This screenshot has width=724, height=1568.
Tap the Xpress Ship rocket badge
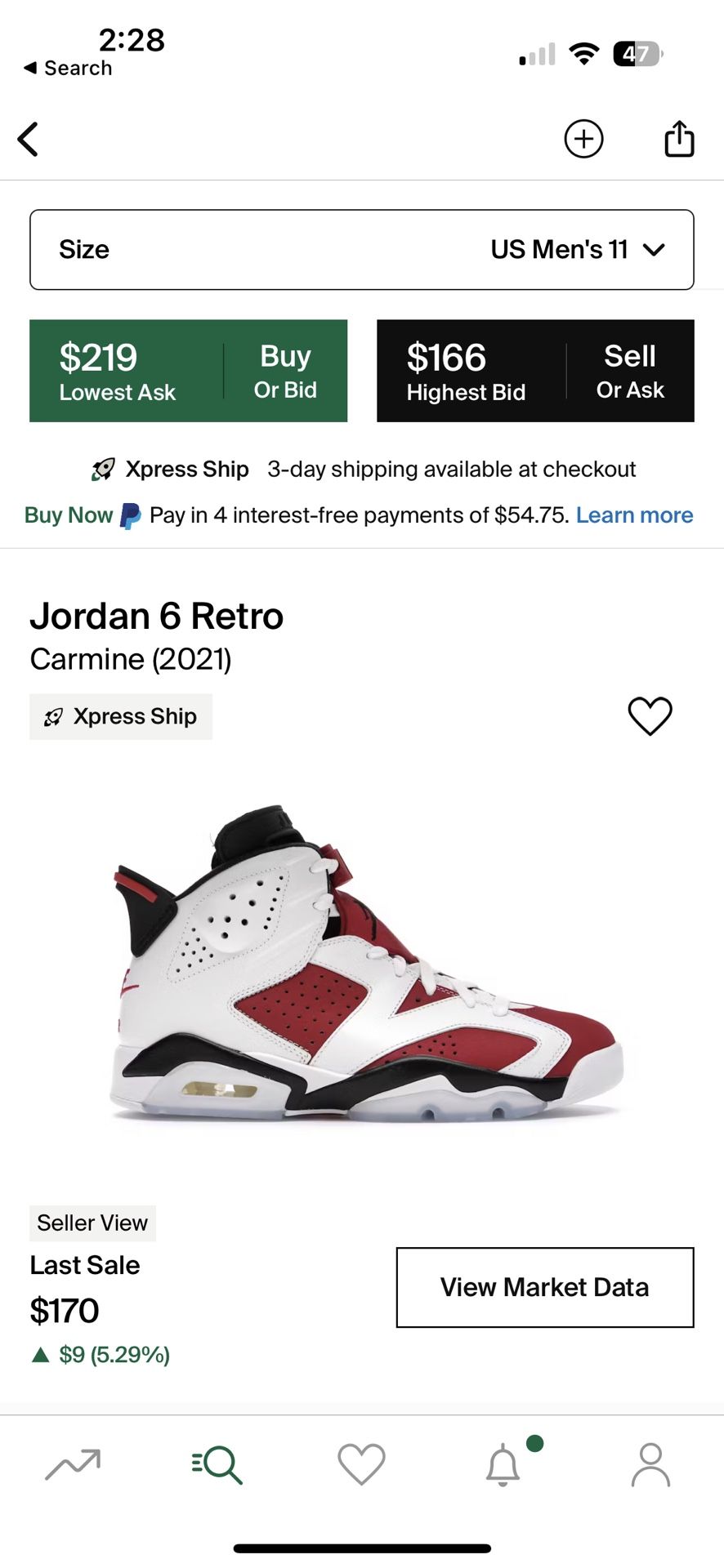pos(120,716)
